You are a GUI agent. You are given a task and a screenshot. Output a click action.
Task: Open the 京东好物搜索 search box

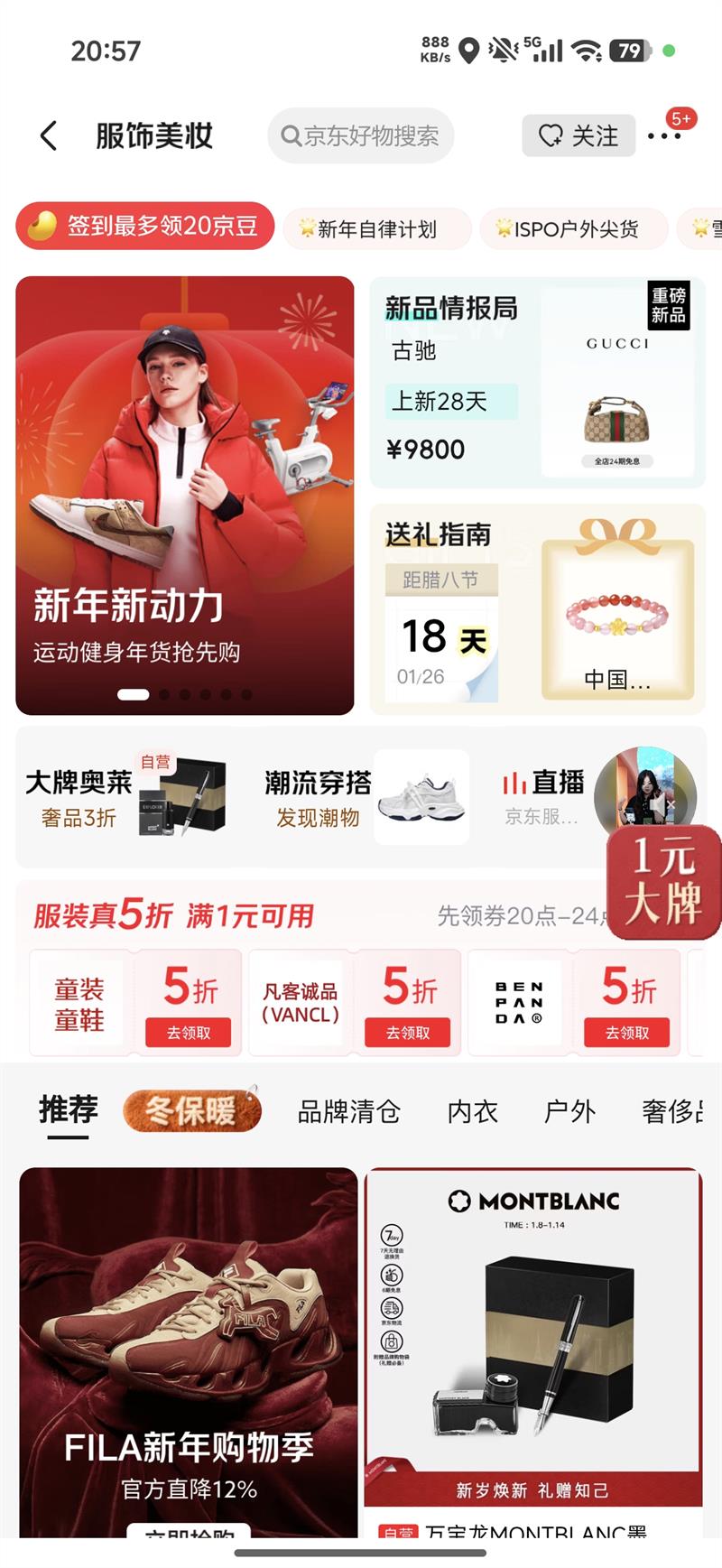360,136
